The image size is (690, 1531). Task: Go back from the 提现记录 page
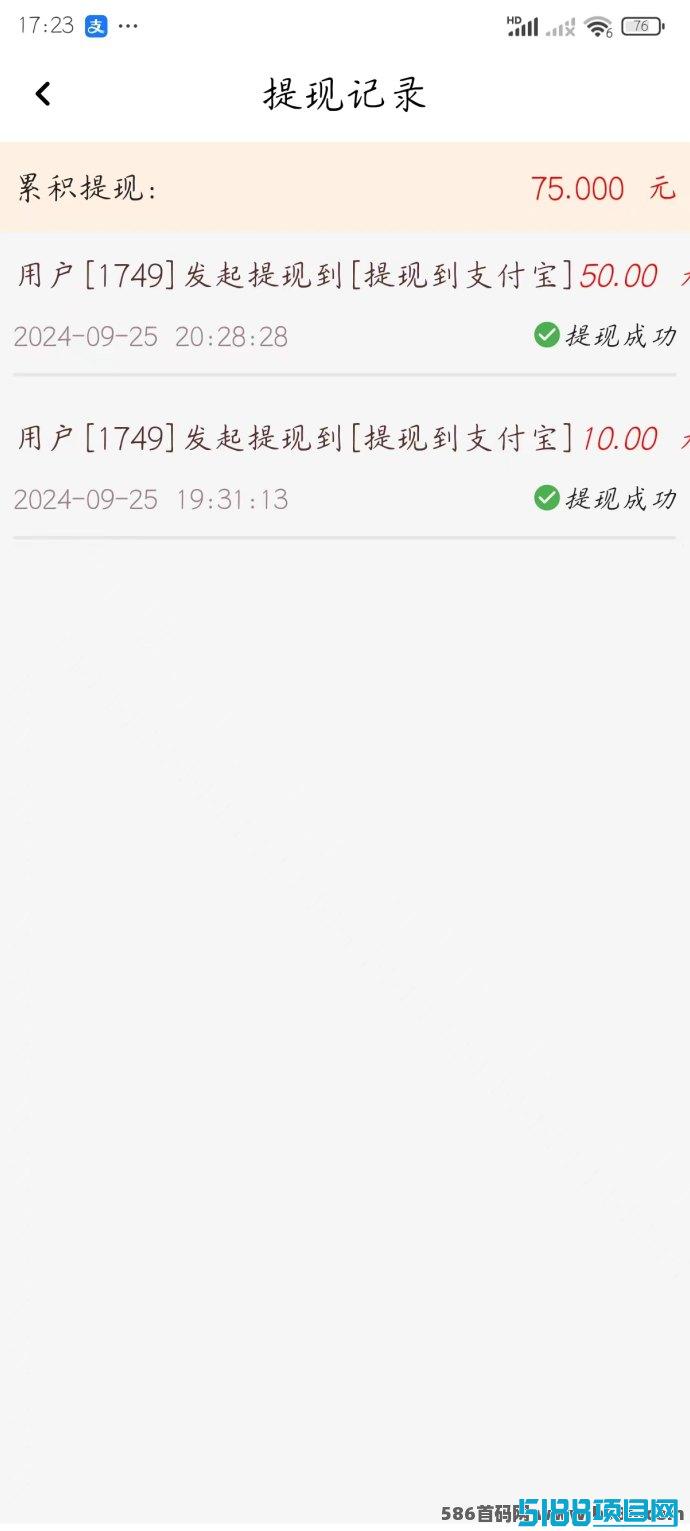point(42,94)
